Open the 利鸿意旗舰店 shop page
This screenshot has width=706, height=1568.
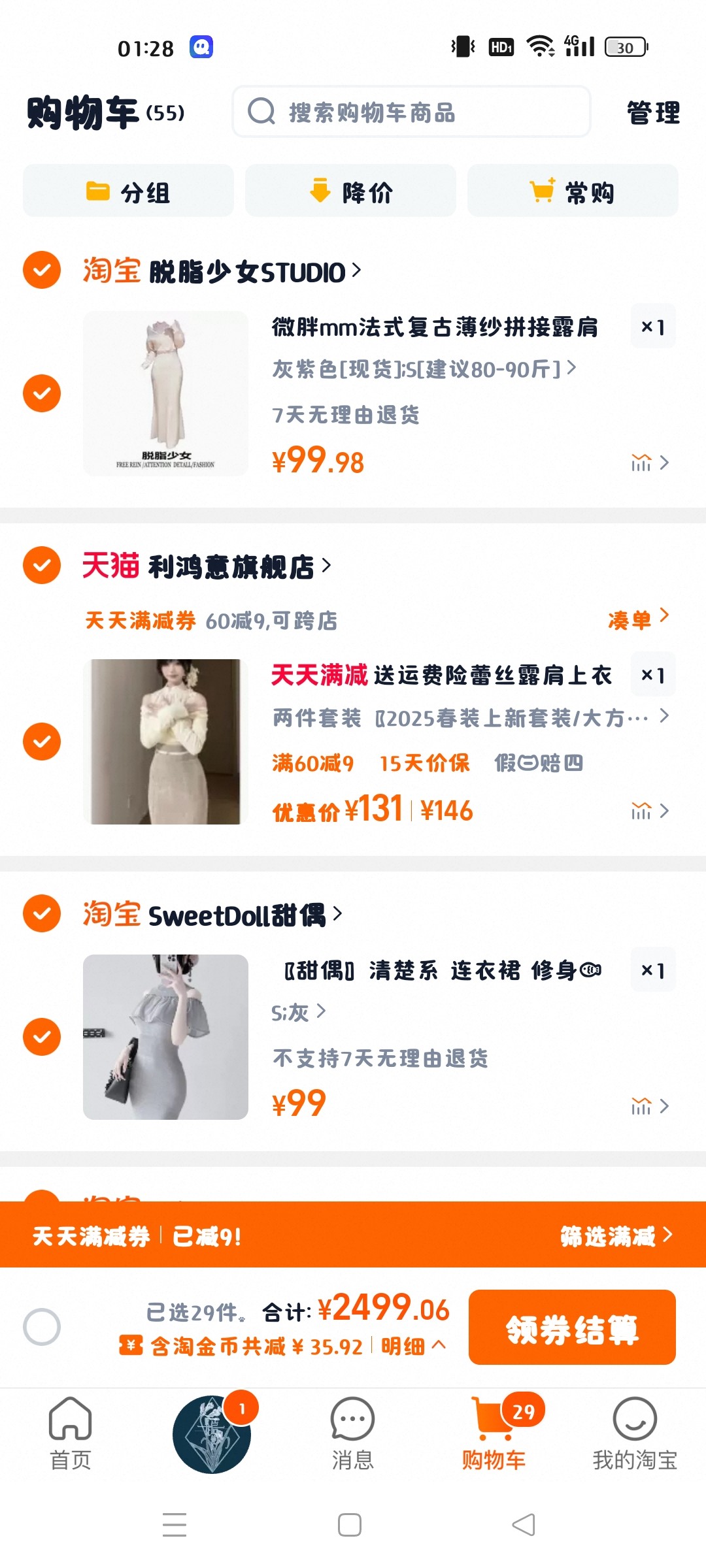240,566
